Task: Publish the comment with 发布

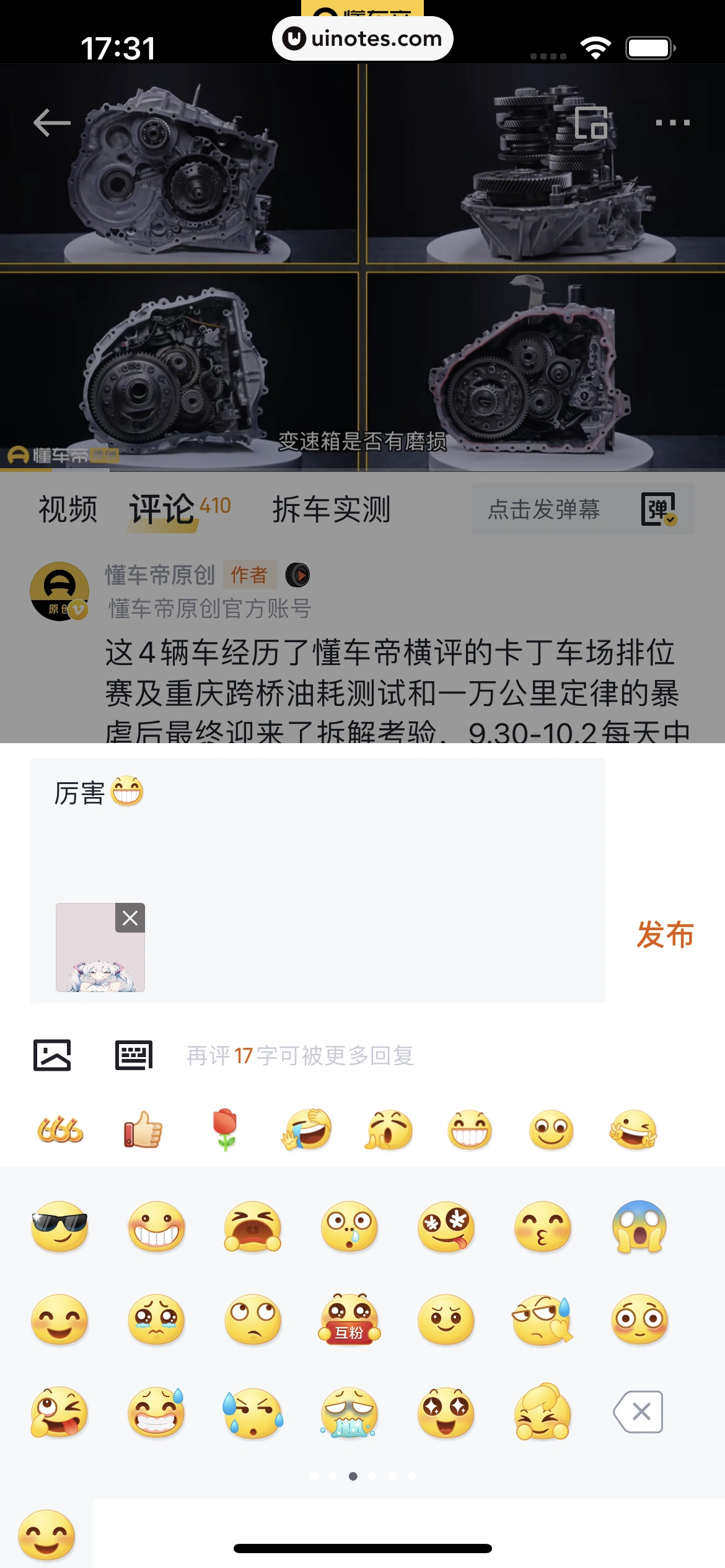Action: tap(665, 934)
